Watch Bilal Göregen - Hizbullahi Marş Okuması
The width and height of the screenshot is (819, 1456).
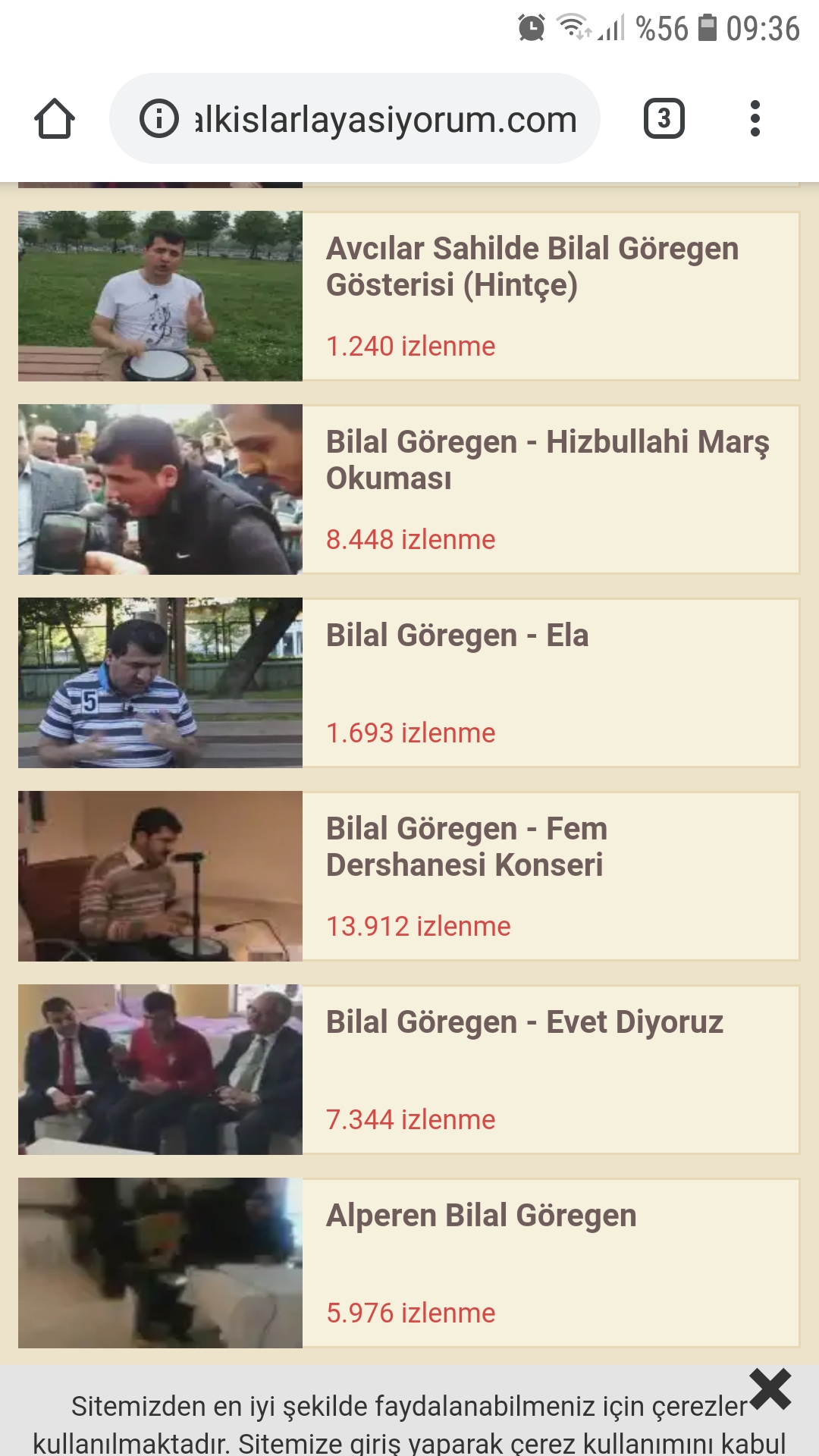(x=546, y=460)
